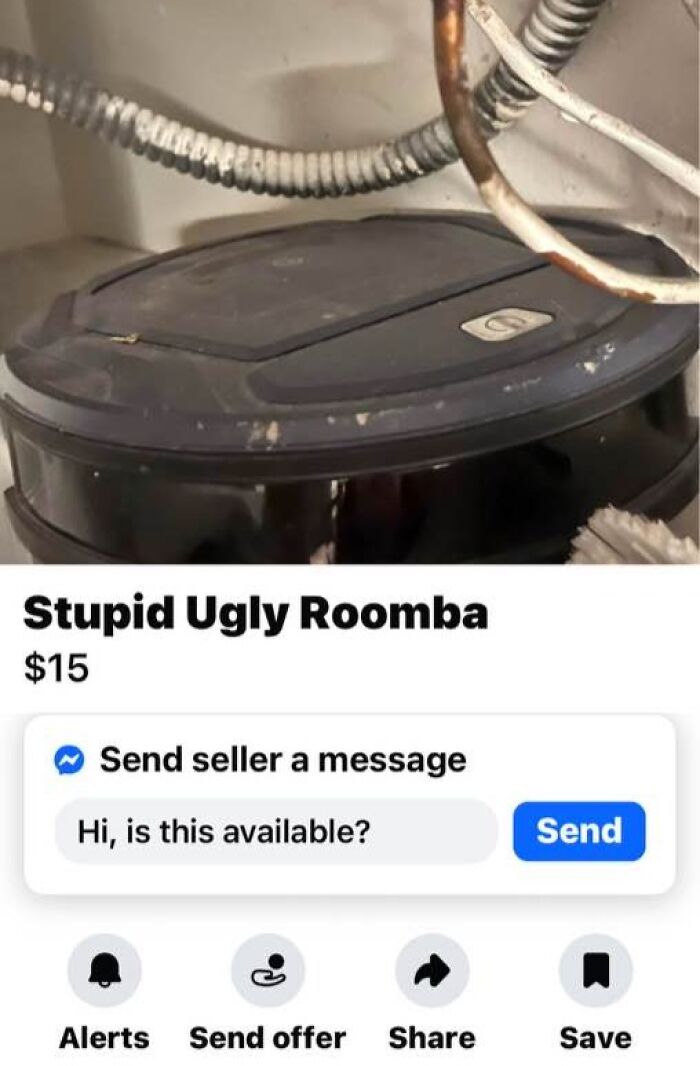Share this Roomba listing
Image resolution: width=700 pixels, height=1066 pixels.
tap(431, 970)
